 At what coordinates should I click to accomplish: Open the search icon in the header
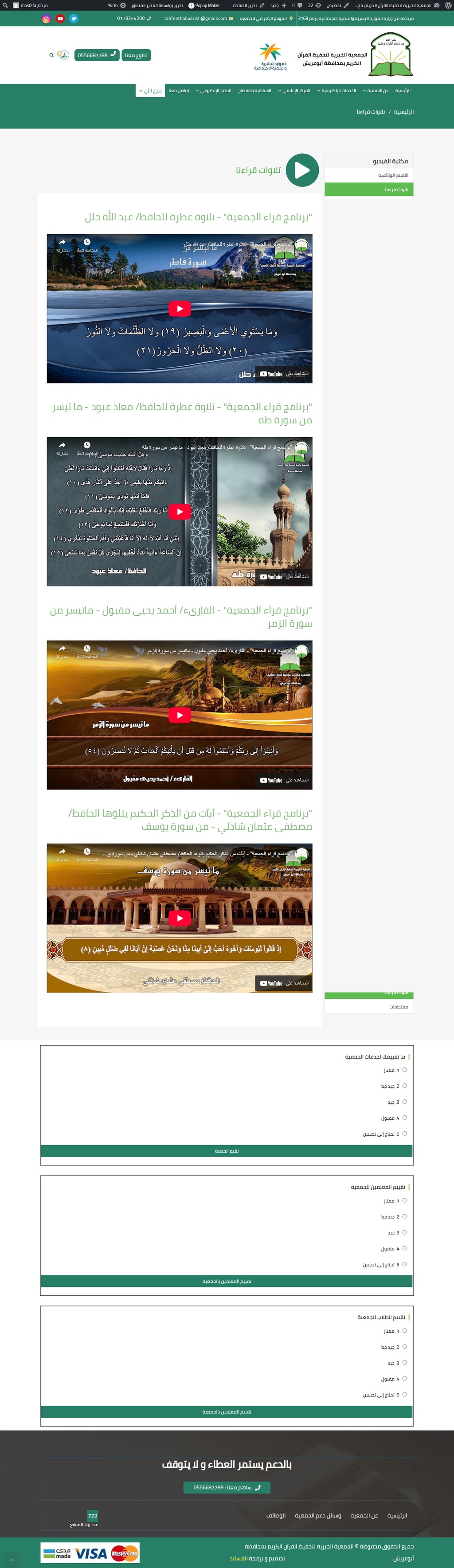click(x=51, y=55)
